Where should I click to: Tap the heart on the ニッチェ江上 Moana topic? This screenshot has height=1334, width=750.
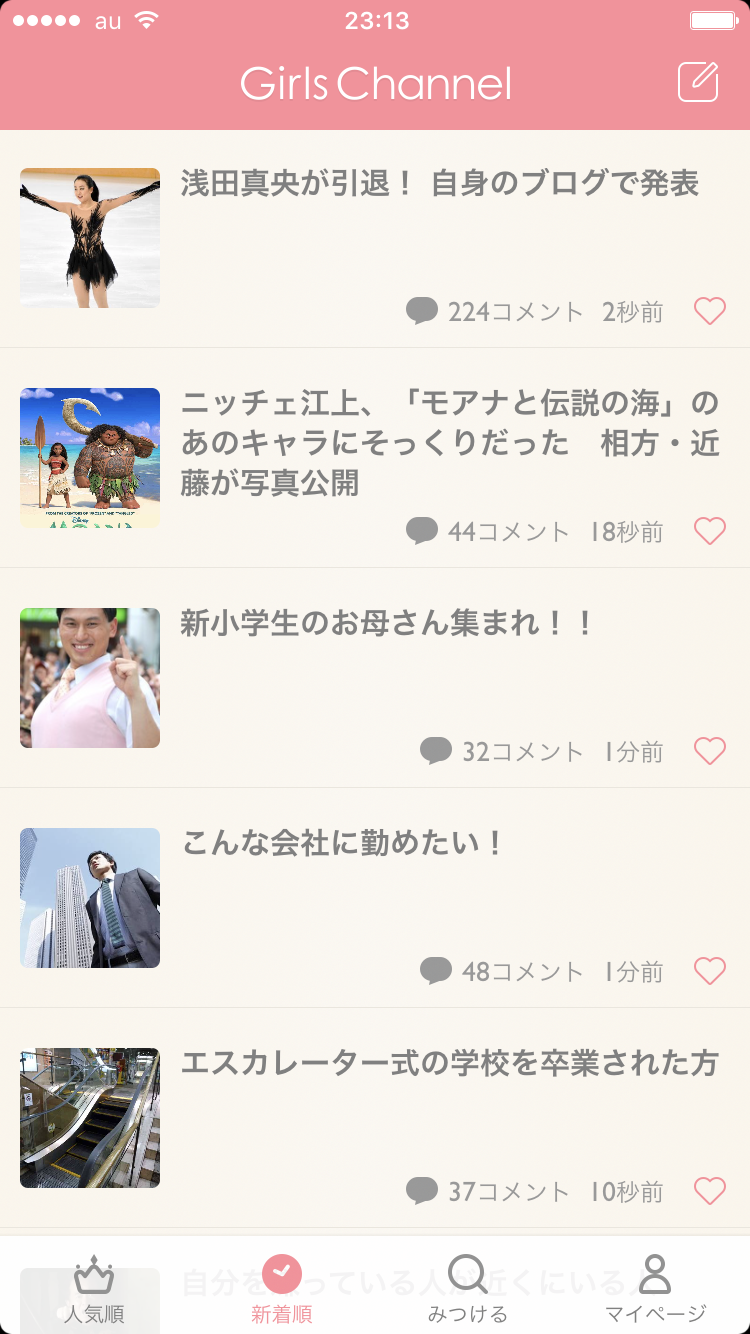(x=709, y=531)
